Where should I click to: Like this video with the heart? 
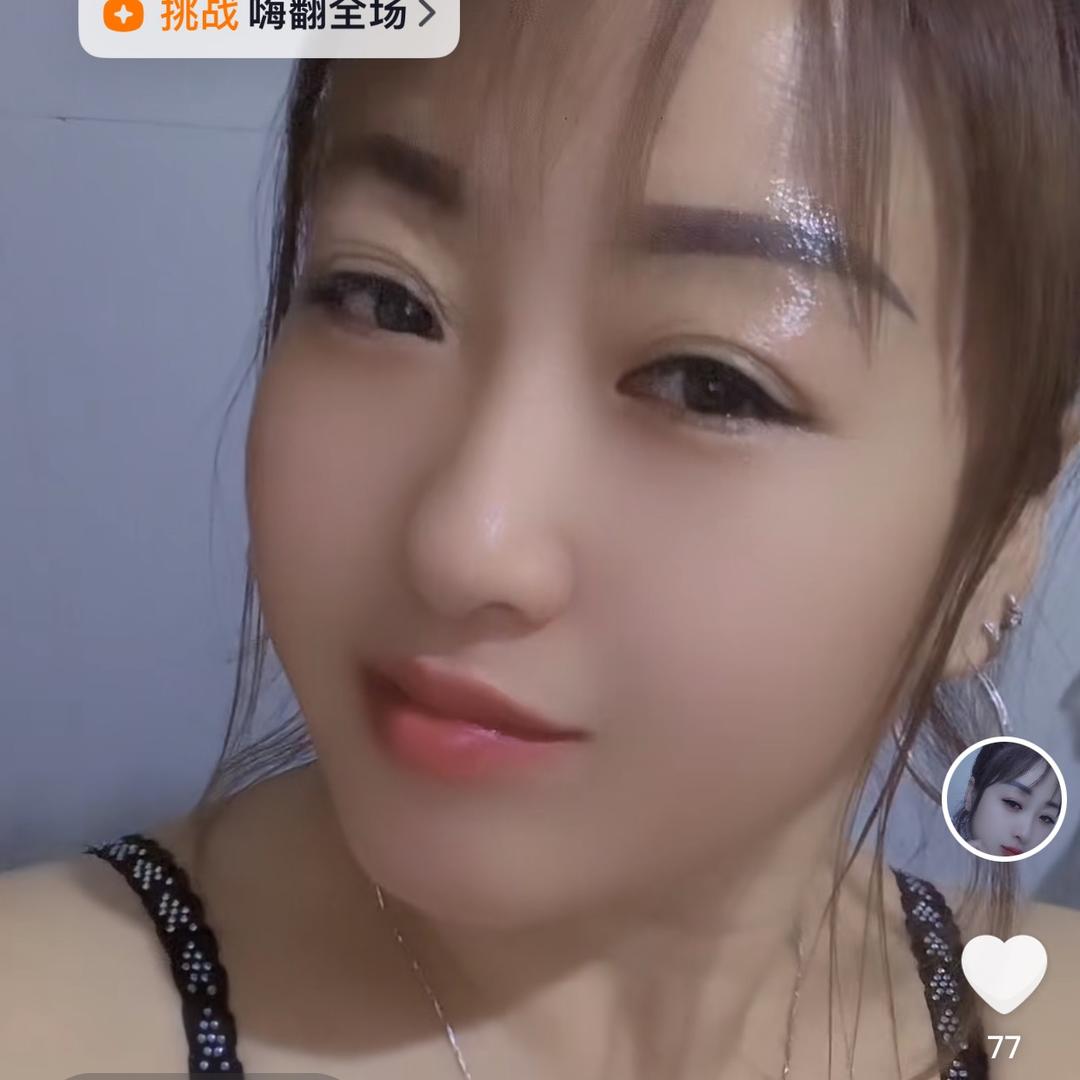(x=1004, y=973)
